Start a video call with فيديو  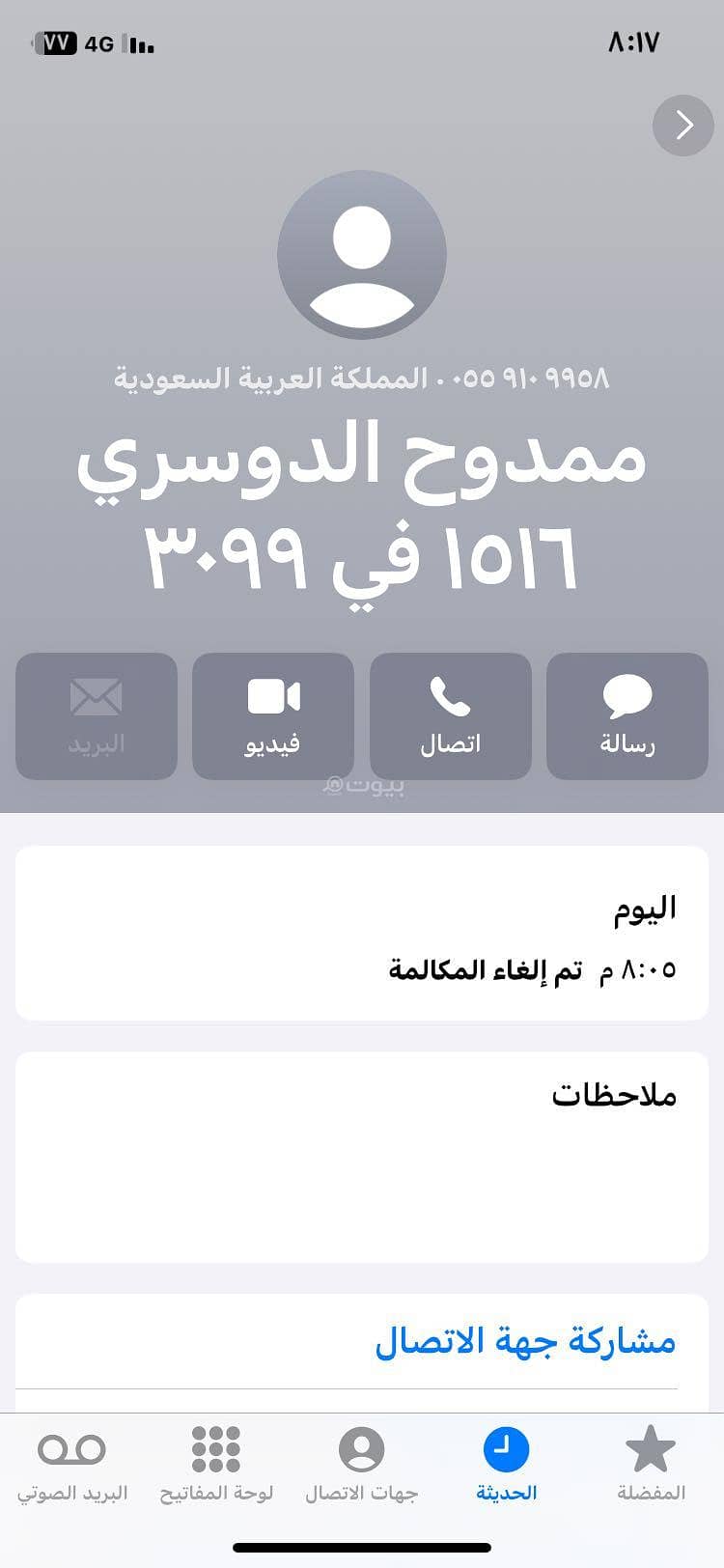(x=273, y=715)
